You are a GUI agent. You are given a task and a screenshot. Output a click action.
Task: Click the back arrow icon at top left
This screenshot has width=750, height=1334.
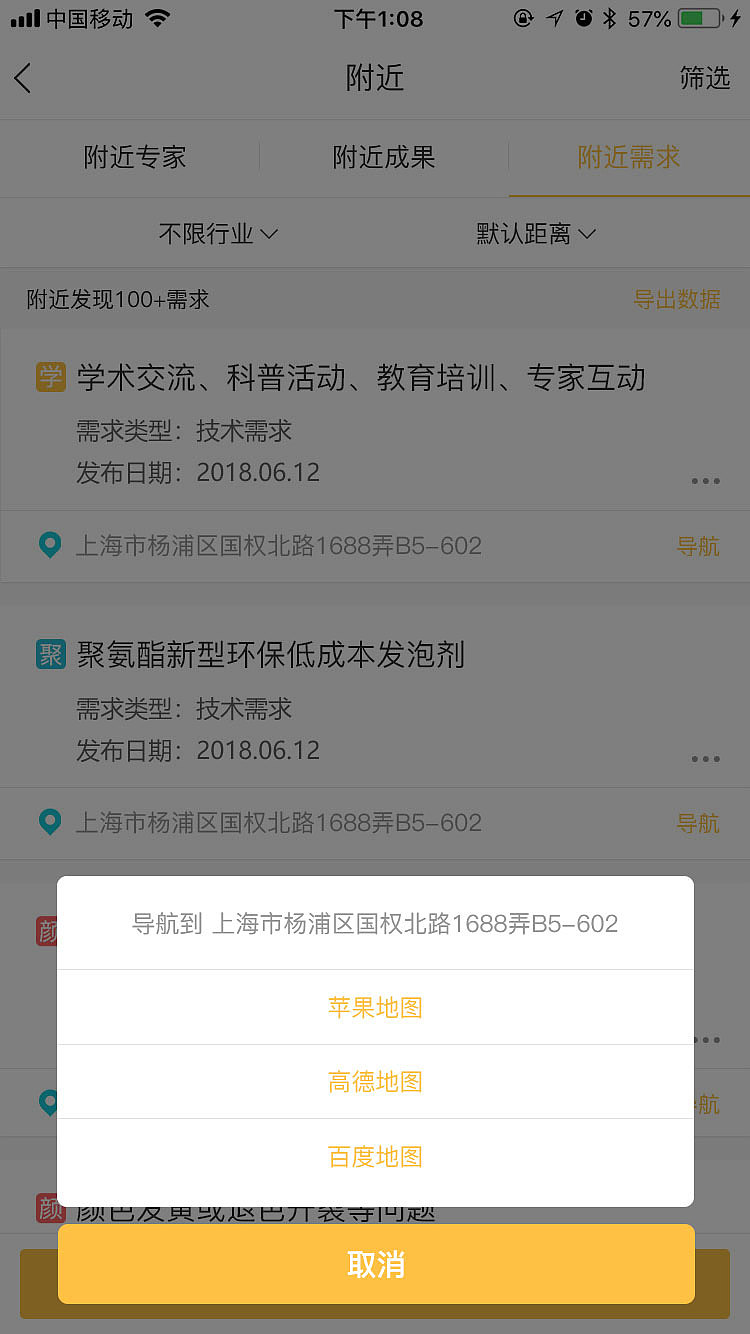(22, 78)
